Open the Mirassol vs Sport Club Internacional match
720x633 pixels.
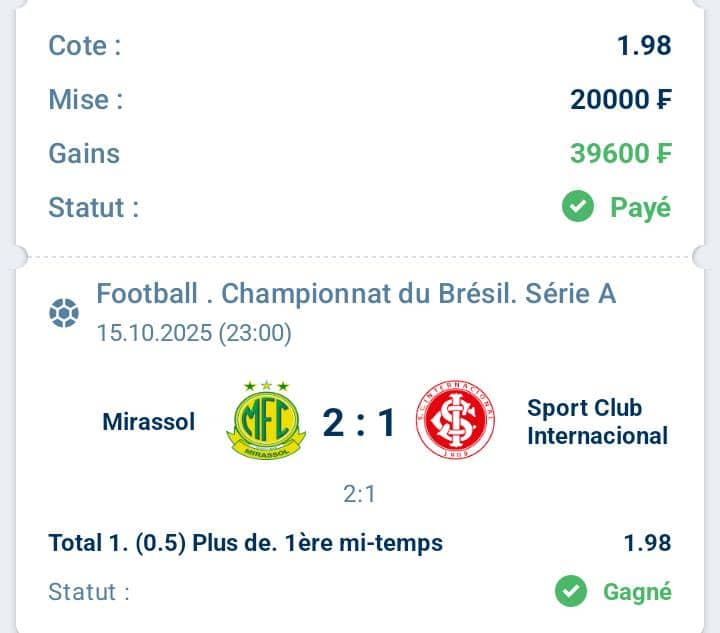pos(359,422)
